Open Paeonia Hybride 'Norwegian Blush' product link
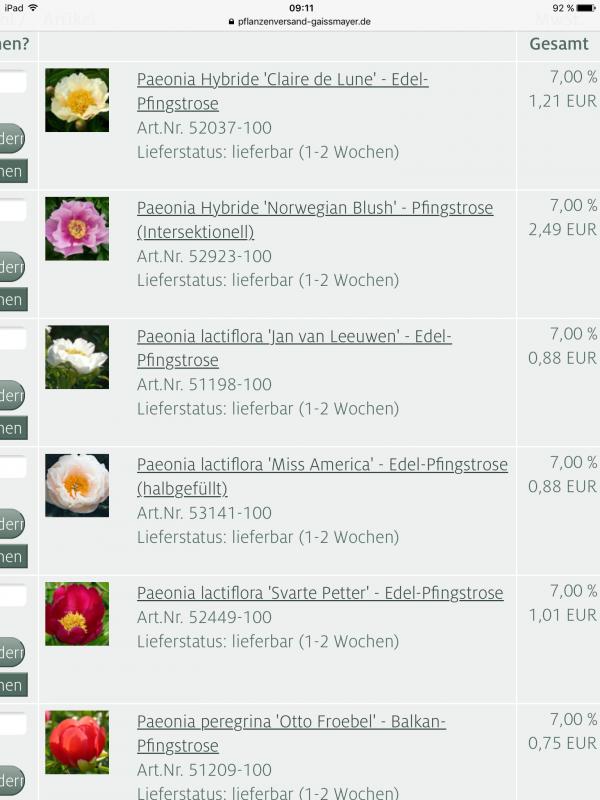 [314, 208]
